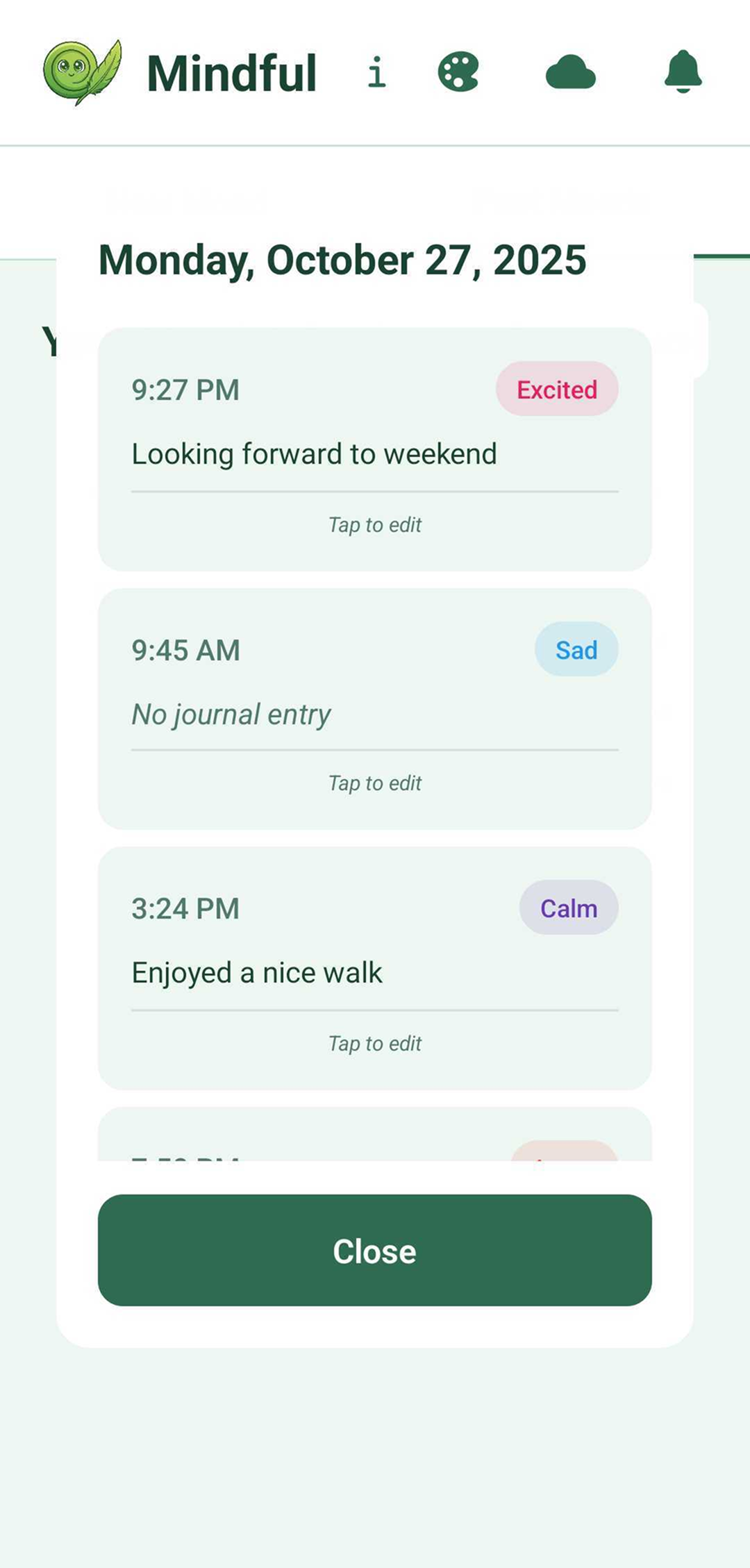Edit the 9:27 PM journal entry
750x1568 pixels.
pyautogui.click(x=374, y=524)
